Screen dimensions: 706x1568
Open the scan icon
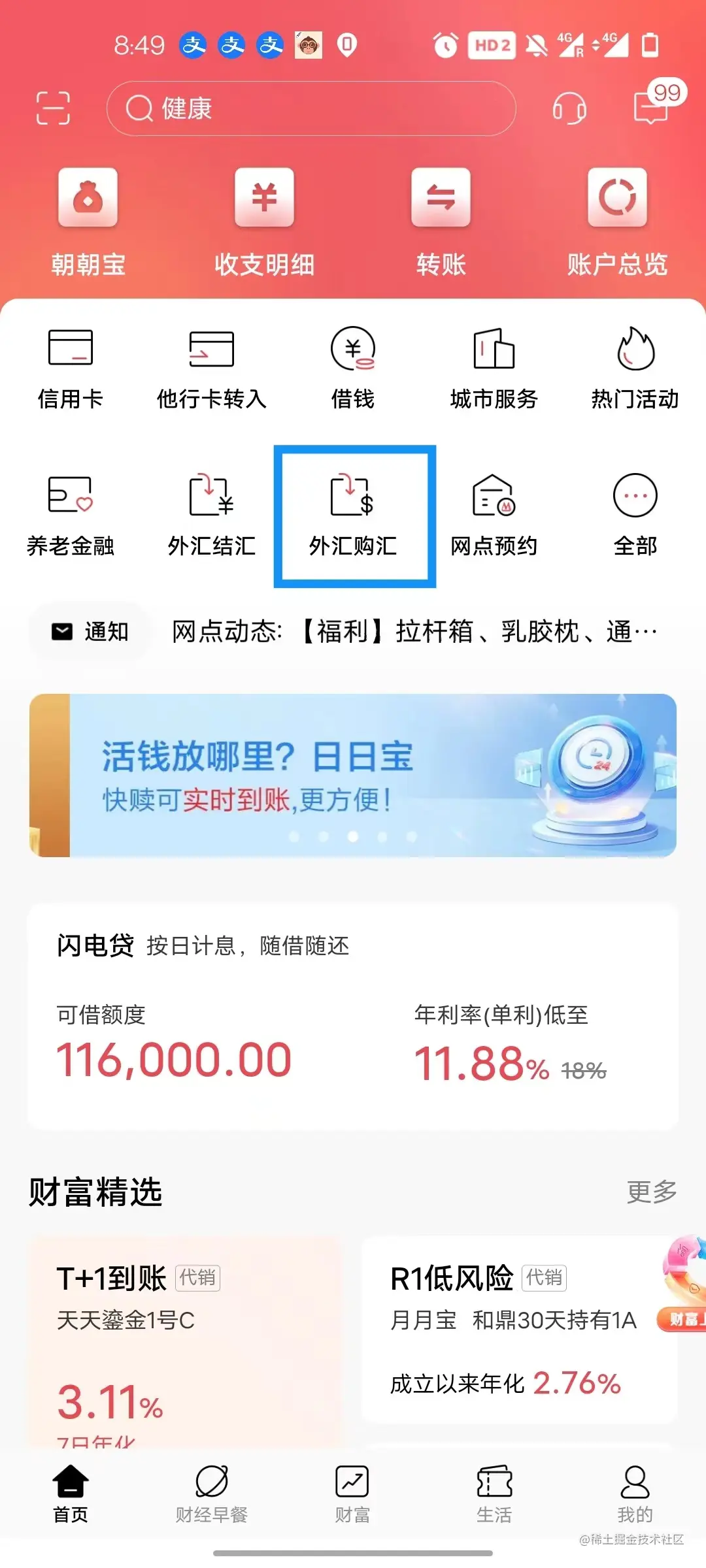pyautogui.click(x=53, y=108)
